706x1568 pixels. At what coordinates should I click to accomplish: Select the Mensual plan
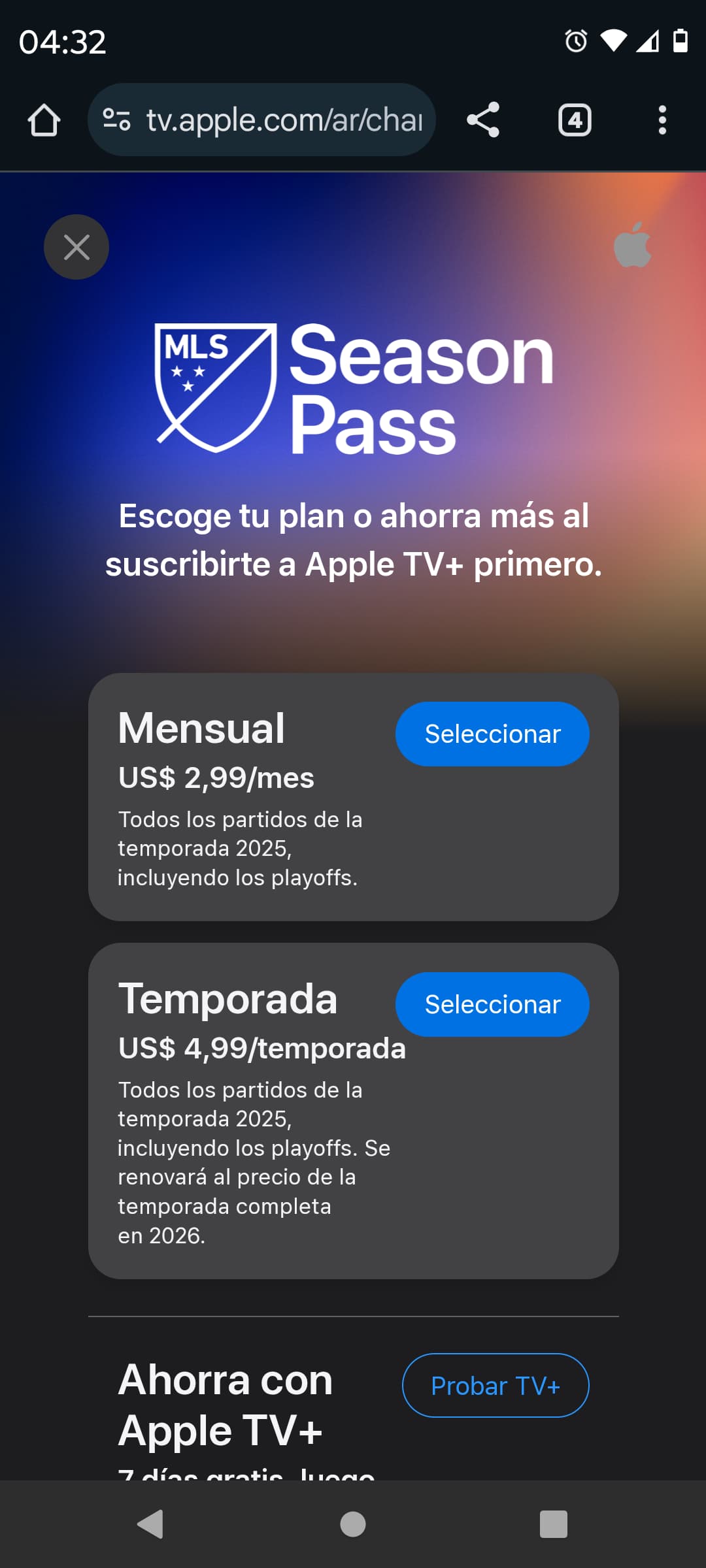[492, 734]
